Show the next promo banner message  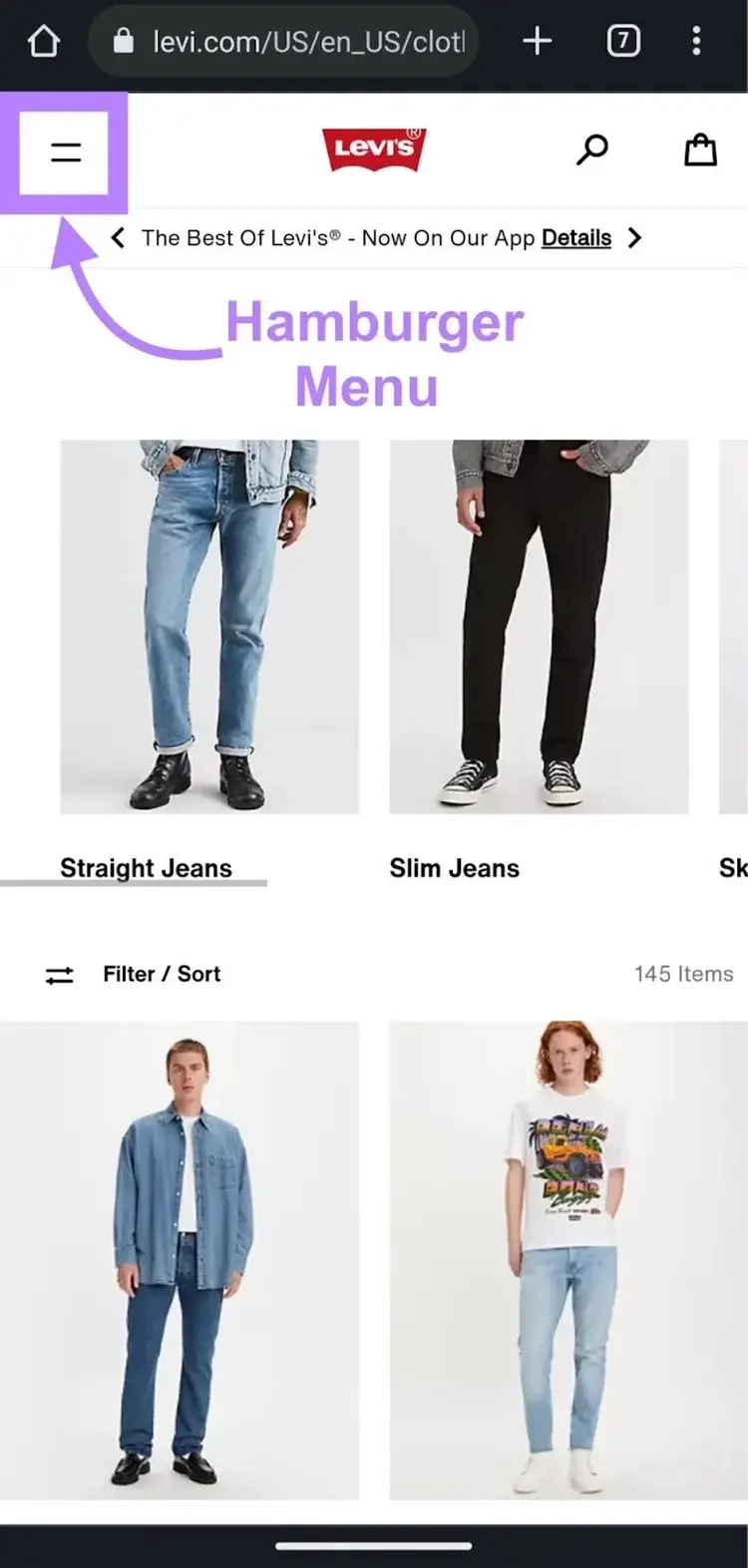(x=634, y=238)
